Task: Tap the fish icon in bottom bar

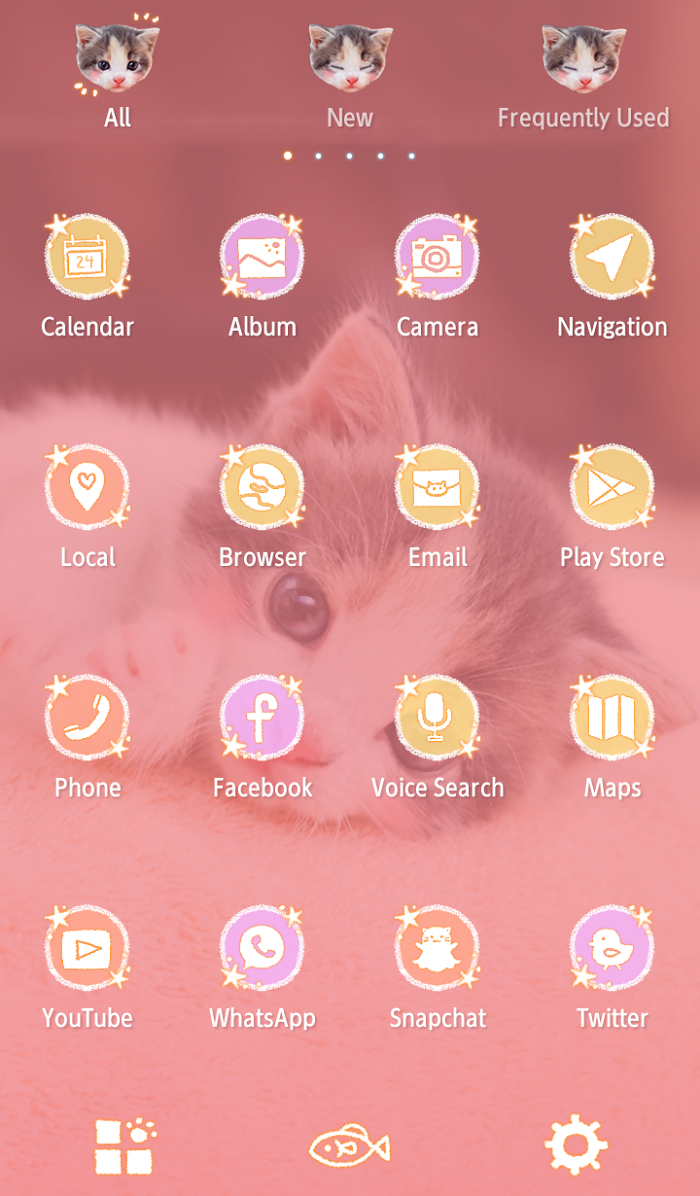Action: tap(350, 1146)
